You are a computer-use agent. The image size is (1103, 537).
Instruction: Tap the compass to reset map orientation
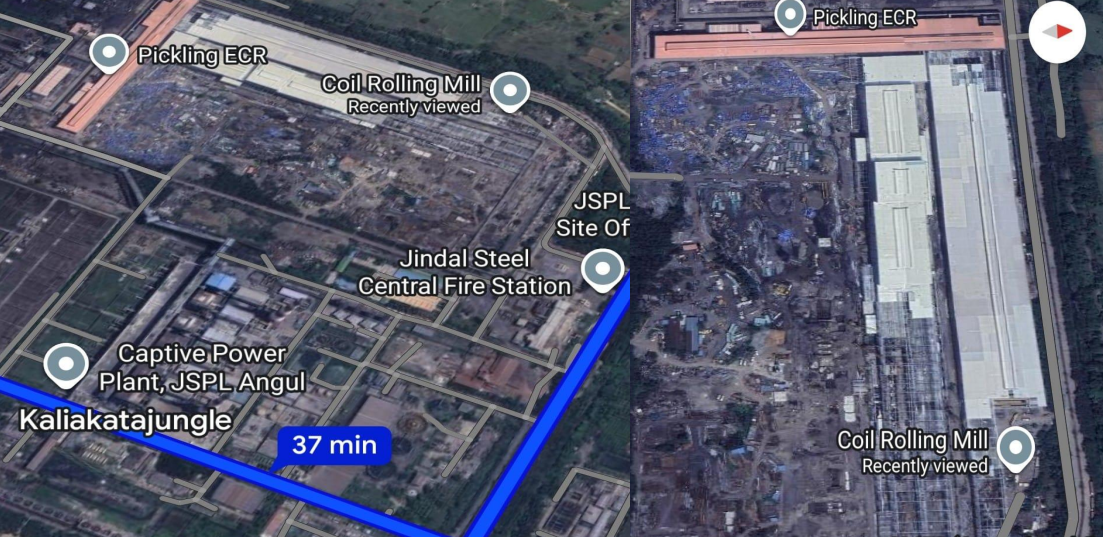point(1057,32)
